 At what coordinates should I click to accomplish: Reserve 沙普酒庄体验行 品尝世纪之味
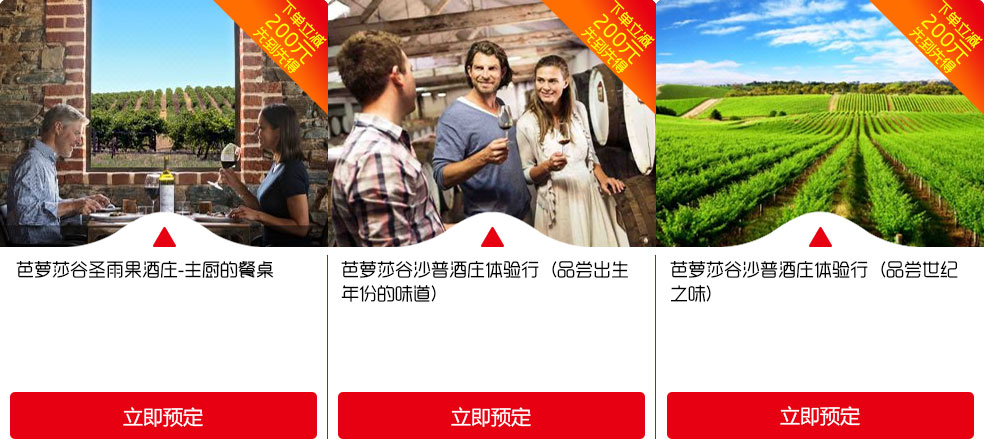[820, 416]
